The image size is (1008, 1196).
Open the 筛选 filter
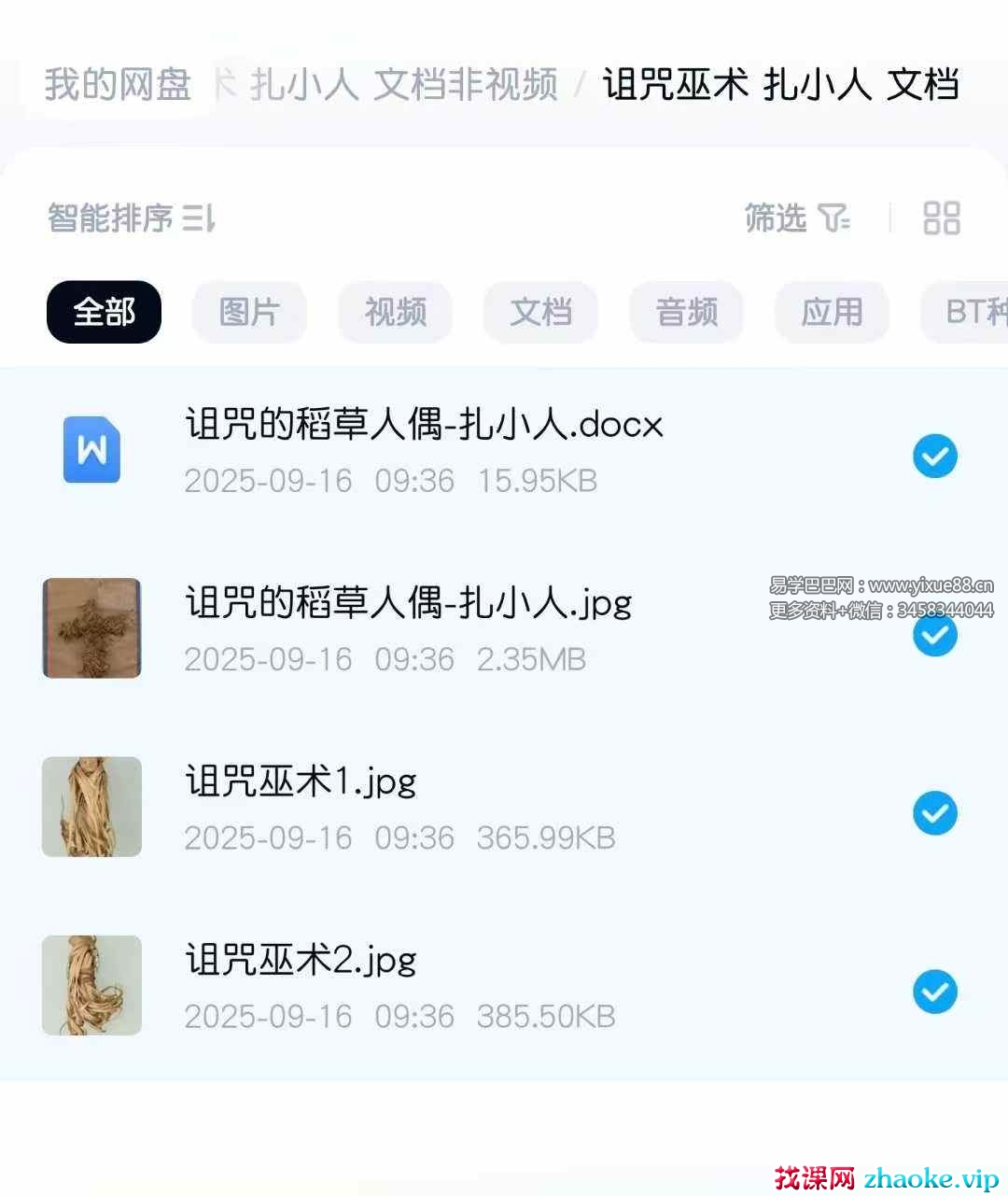796,218
